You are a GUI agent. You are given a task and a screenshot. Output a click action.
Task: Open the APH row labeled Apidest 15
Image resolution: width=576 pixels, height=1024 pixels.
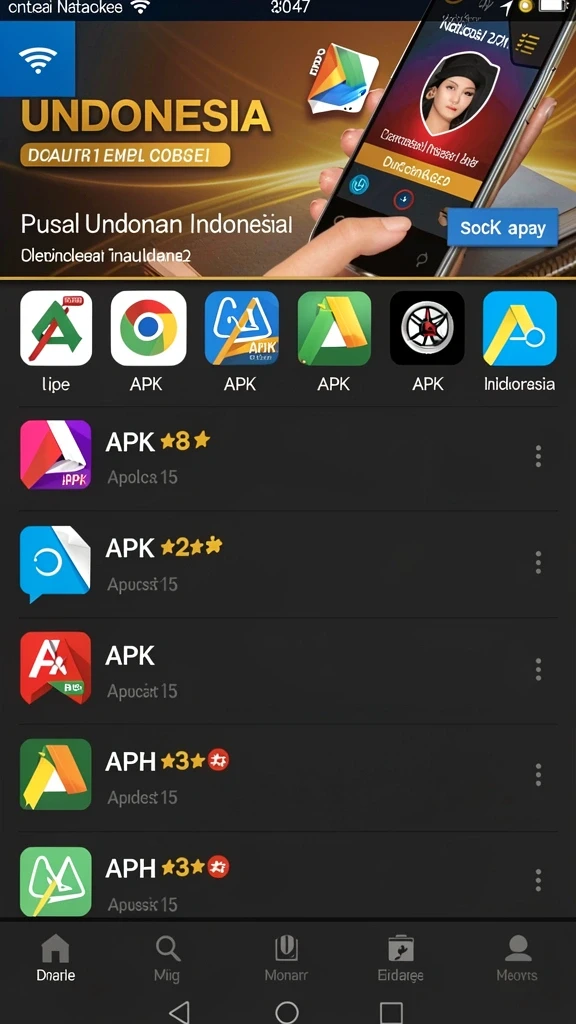(x=288, y=776)
